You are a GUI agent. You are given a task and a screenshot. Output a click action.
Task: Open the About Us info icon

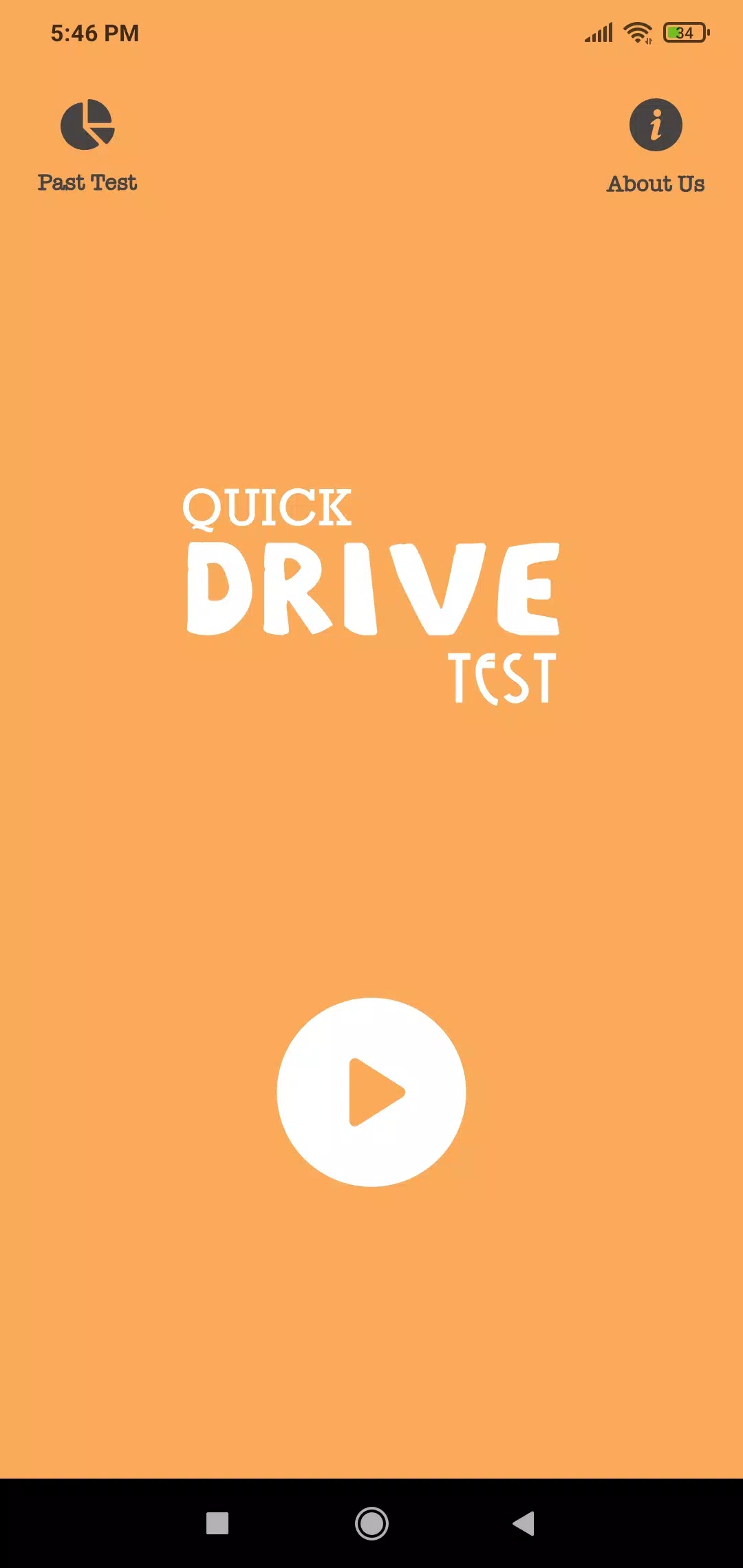[656, 125]
